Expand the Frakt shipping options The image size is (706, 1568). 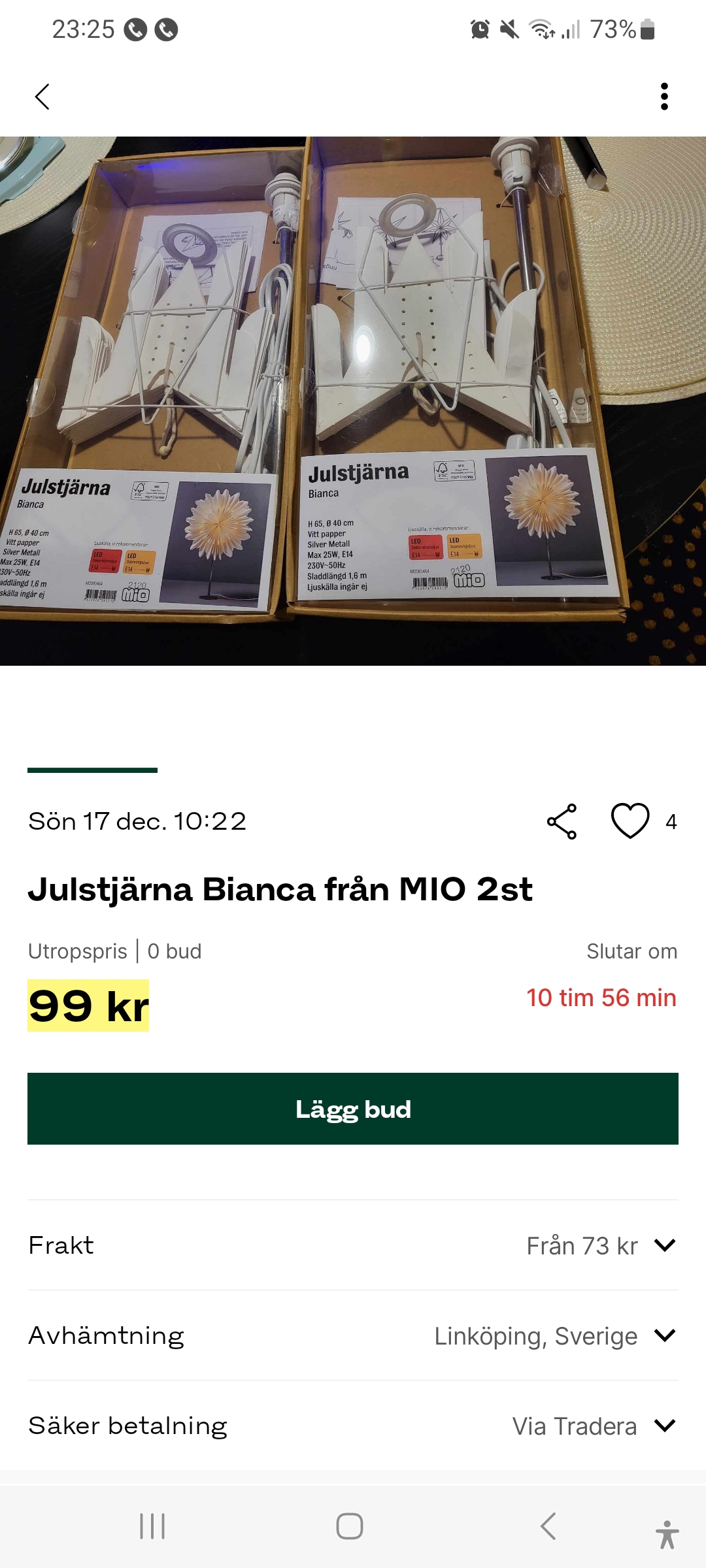[x=665, y=1245]
